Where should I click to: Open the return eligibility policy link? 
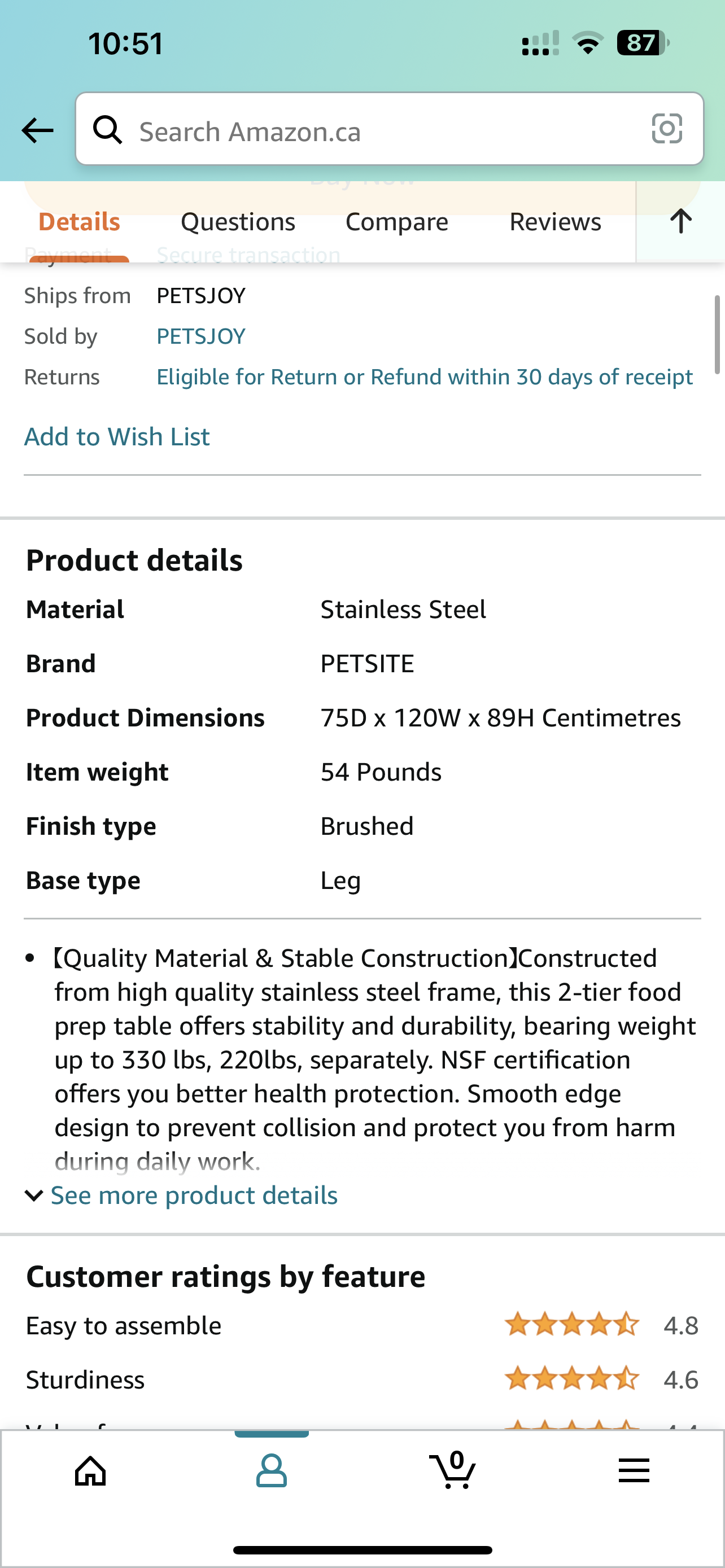click(425, 378)
